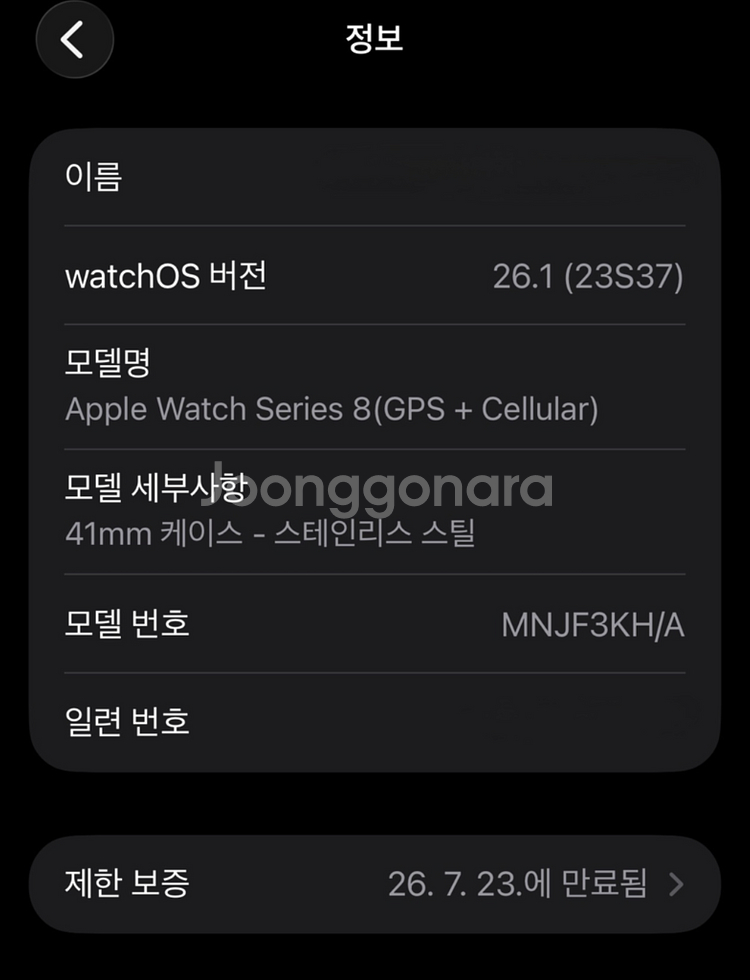Image resolution: width=750 pixels, height=980 pixels.
Task: Tap the 모델명 Apple Watch Series 8 row
Action: click(375, 385)
